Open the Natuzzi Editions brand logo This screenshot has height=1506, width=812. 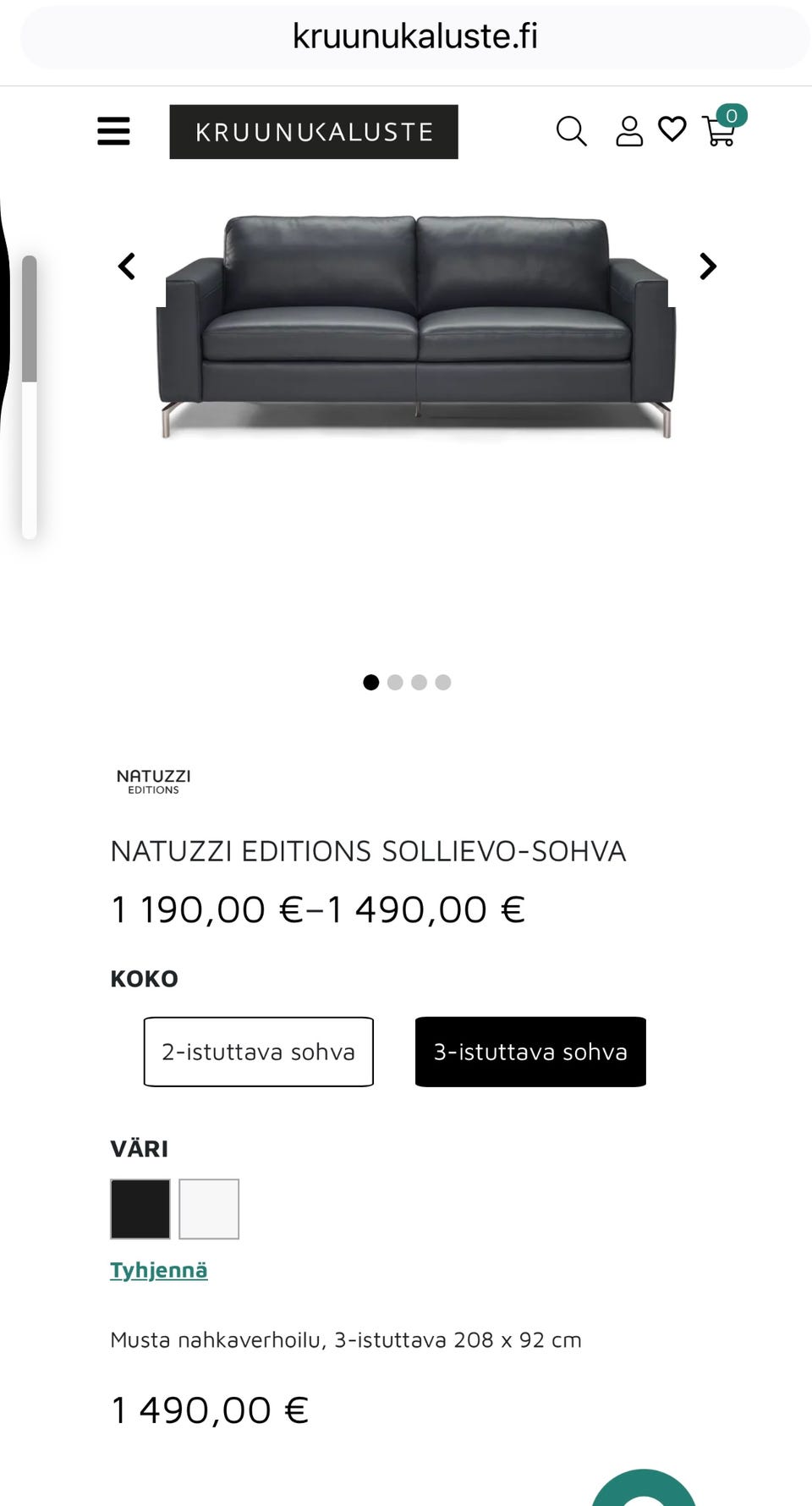[x=154, y=782]
